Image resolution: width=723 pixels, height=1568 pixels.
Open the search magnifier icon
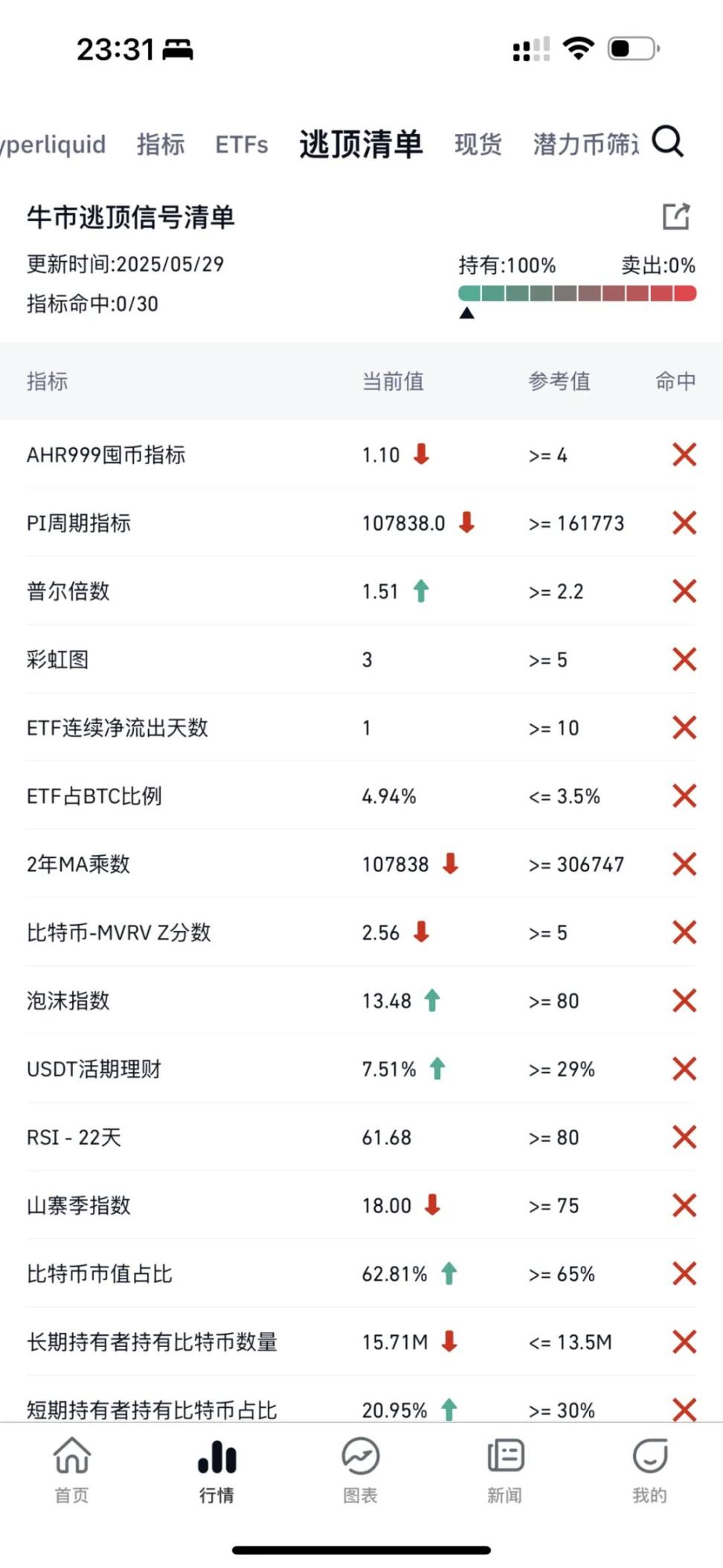[x=667, y=141]
